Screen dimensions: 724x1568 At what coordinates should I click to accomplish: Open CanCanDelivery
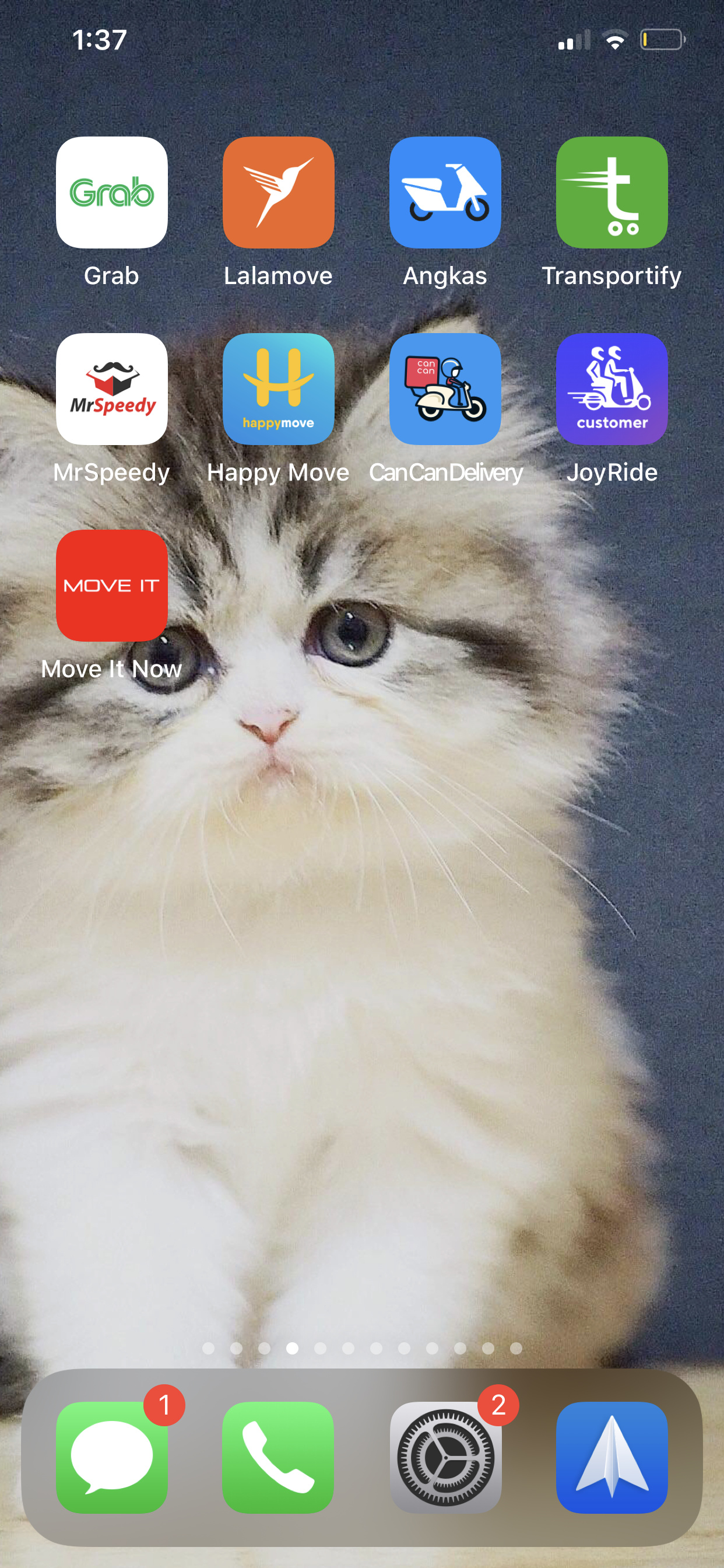[x=445, y=389]
